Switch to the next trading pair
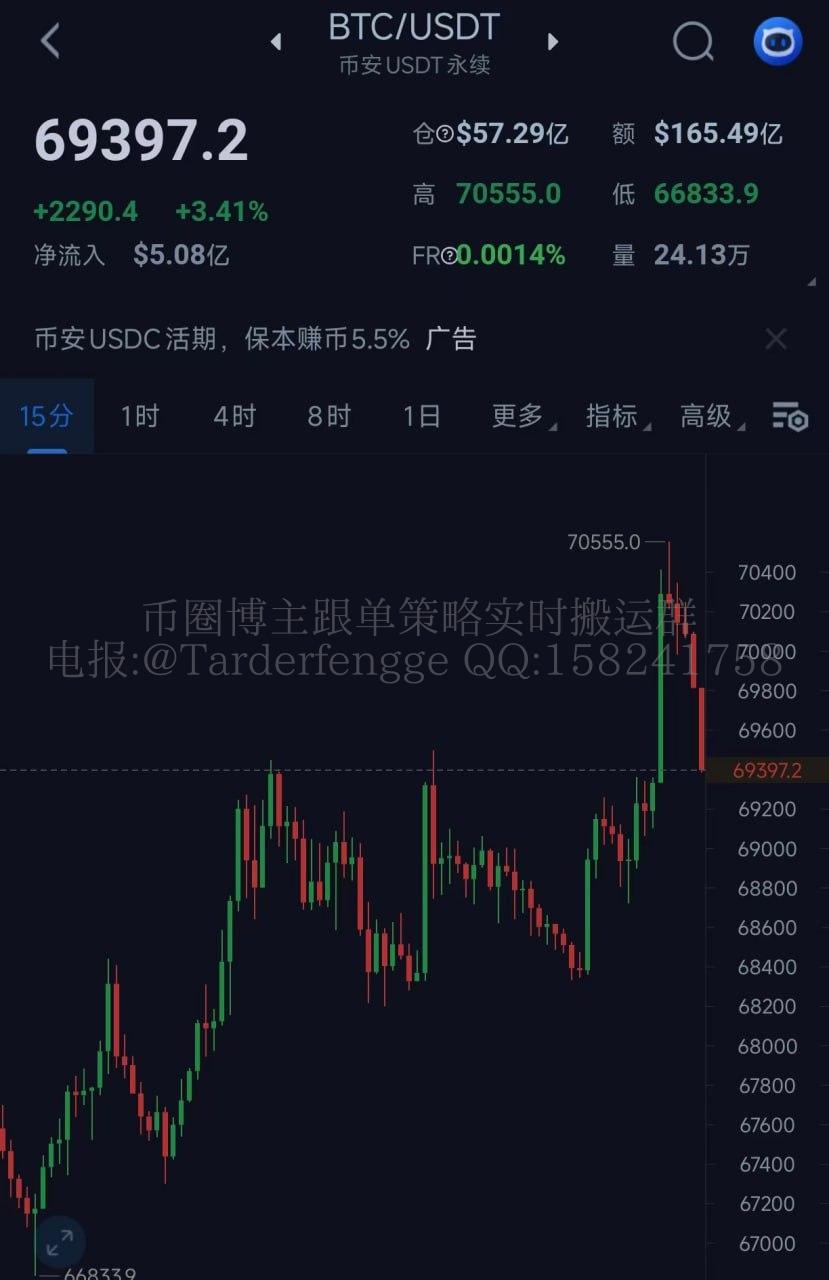 coord(552,42)
